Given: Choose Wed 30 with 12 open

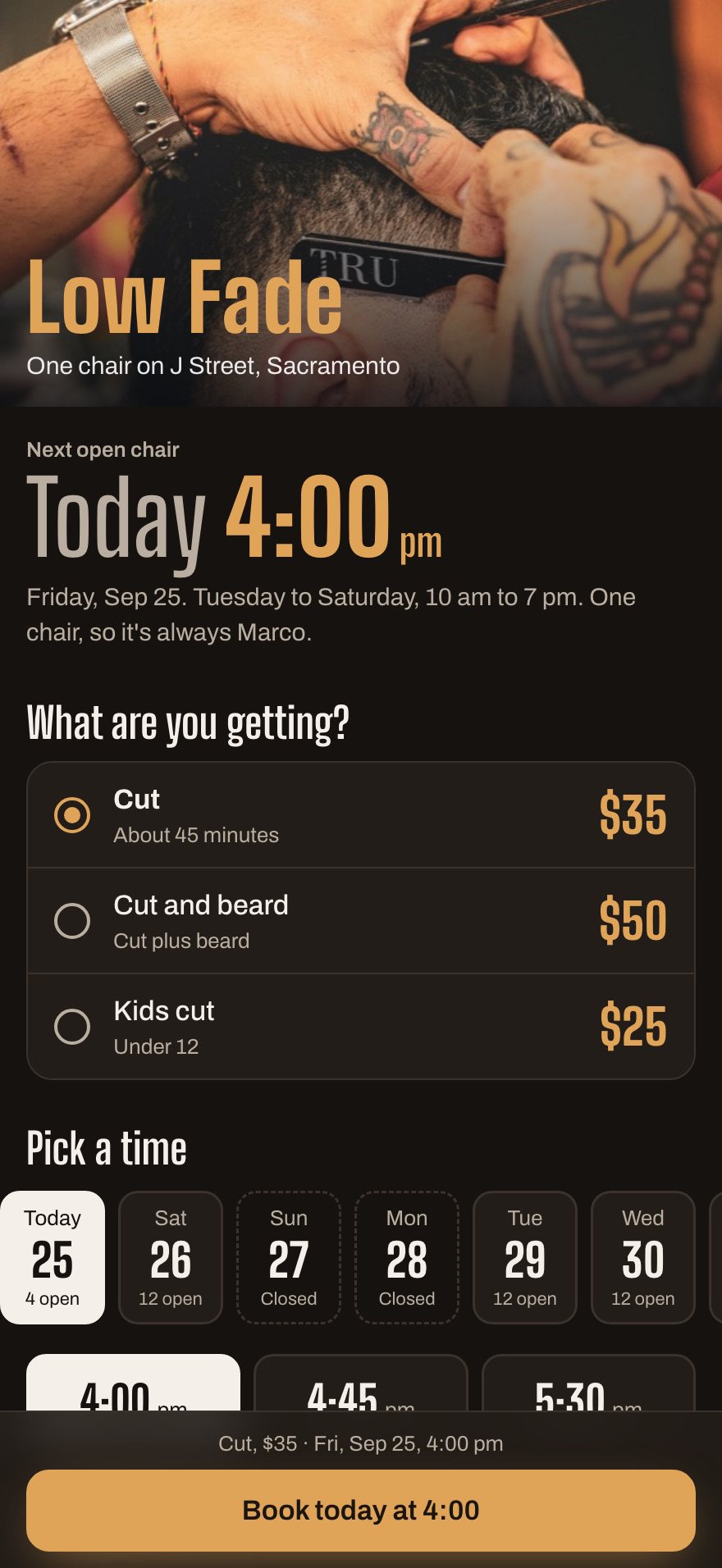Looking at the screenshot, I should point(643,1257).
